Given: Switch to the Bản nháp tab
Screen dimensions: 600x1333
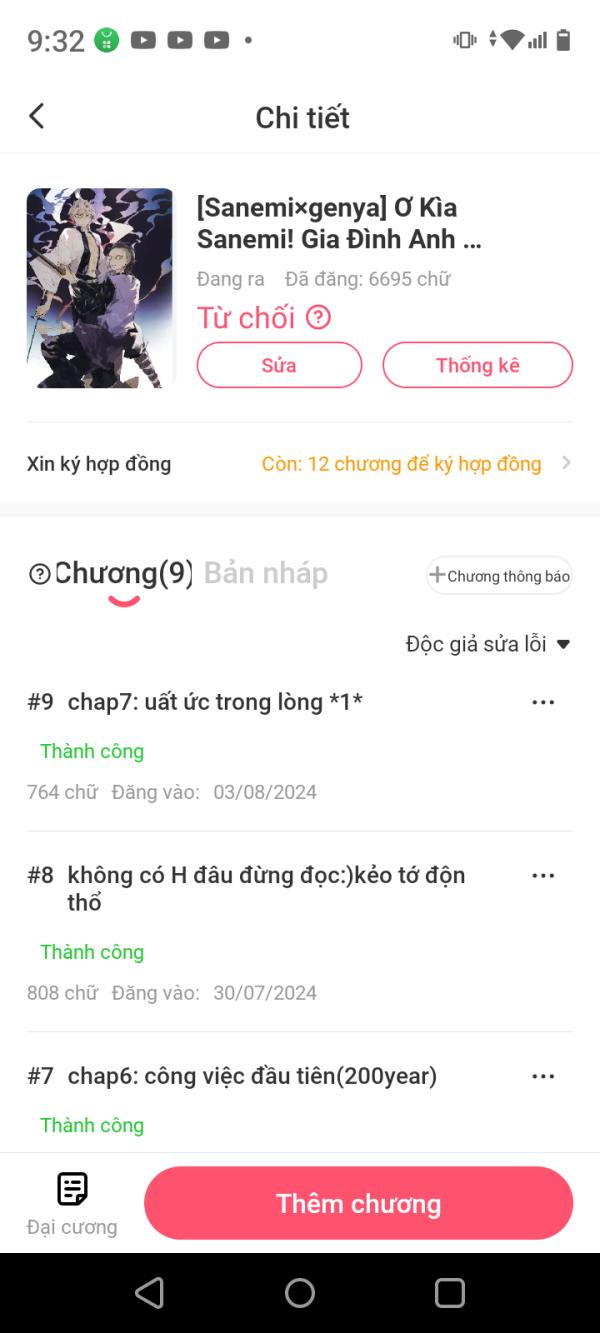Looking at the screenshot, I should [x=266, y=573].
